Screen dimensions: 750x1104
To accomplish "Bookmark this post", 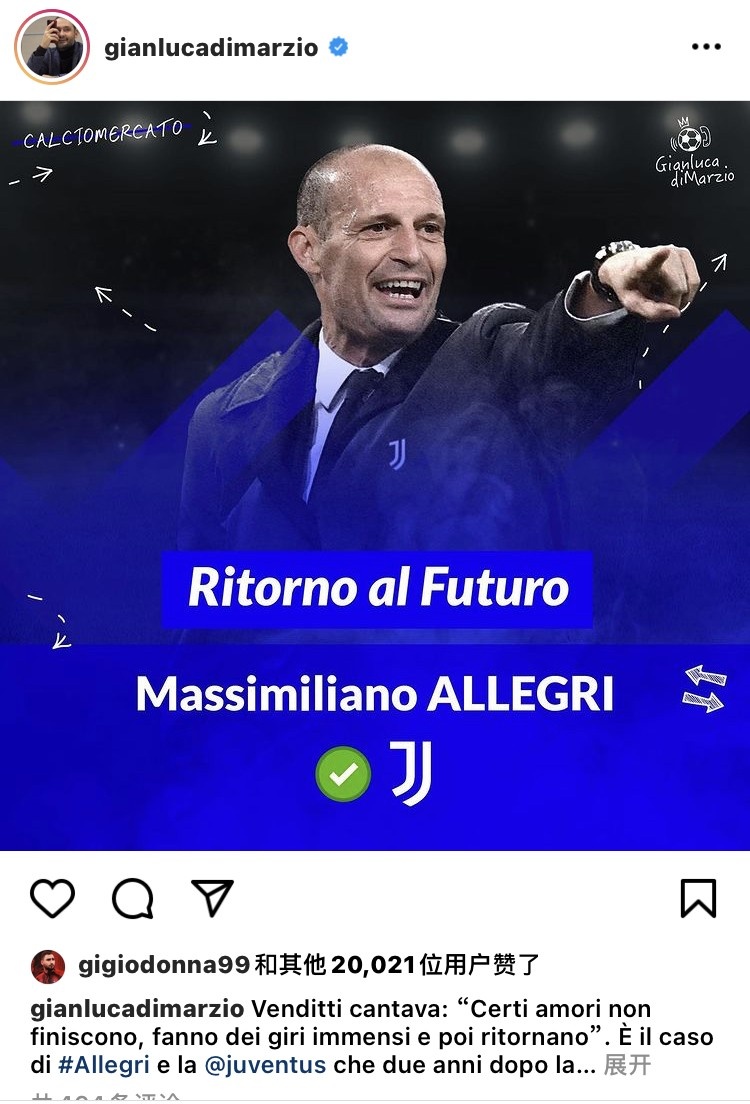I will click(x=698, y=898).
